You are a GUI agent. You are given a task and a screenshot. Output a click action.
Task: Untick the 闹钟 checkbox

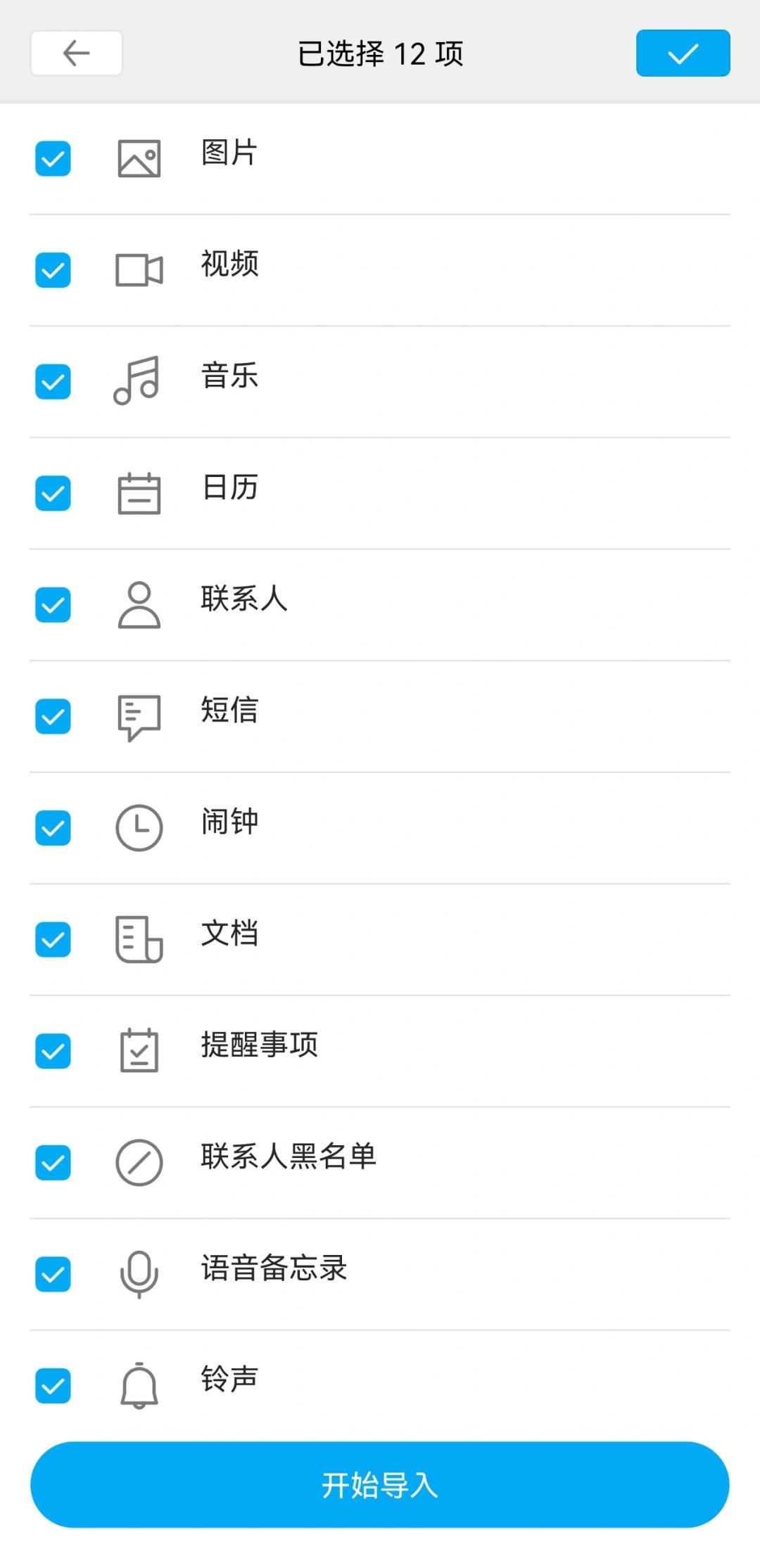[53, 828]
